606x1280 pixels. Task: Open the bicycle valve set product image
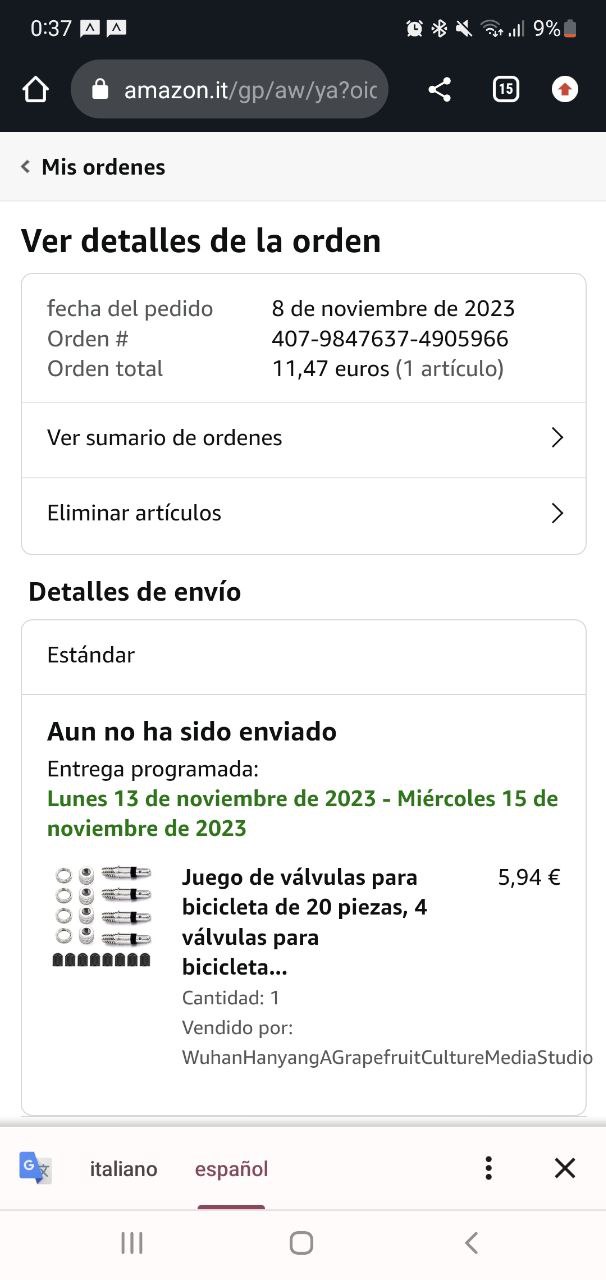(102, 917)
